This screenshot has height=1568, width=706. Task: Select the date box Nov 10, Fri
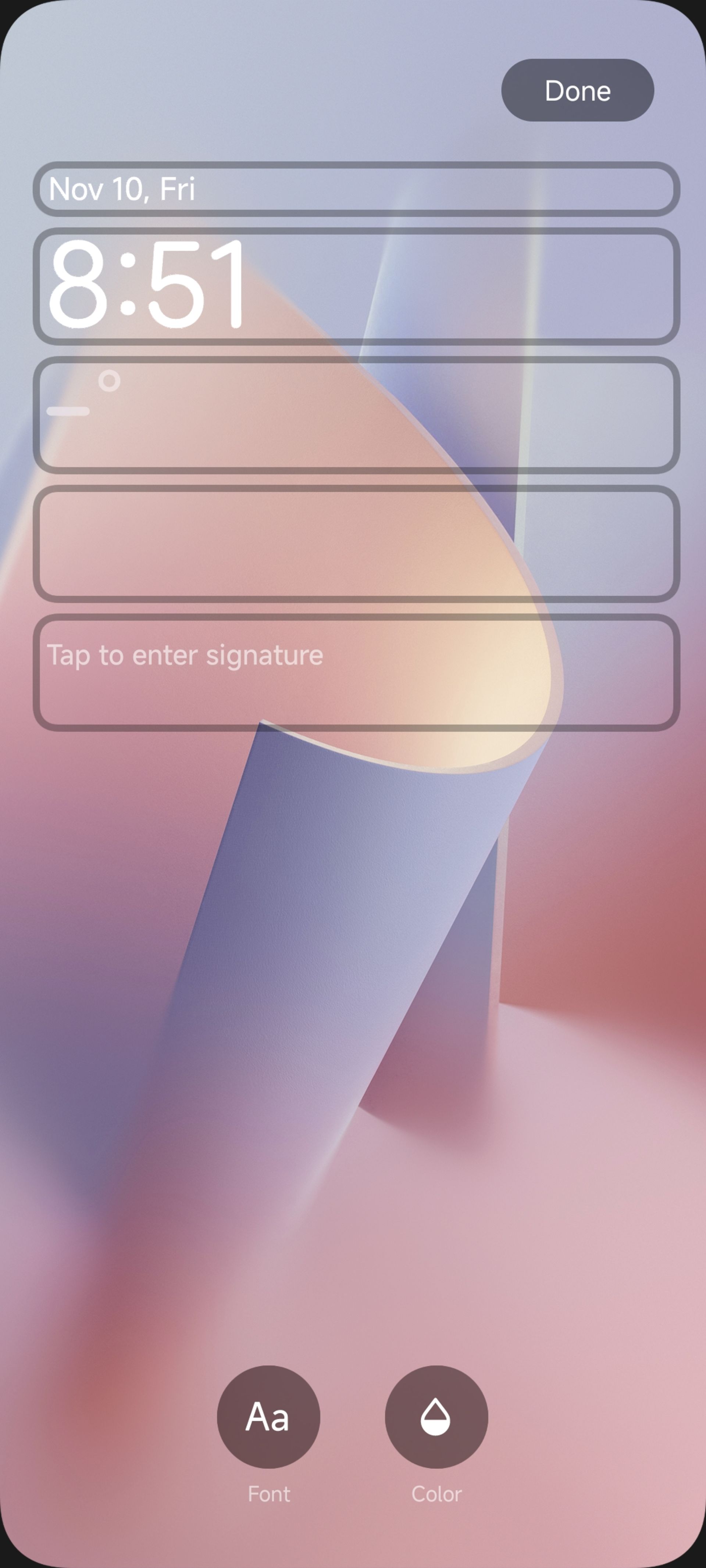point(356,189)
